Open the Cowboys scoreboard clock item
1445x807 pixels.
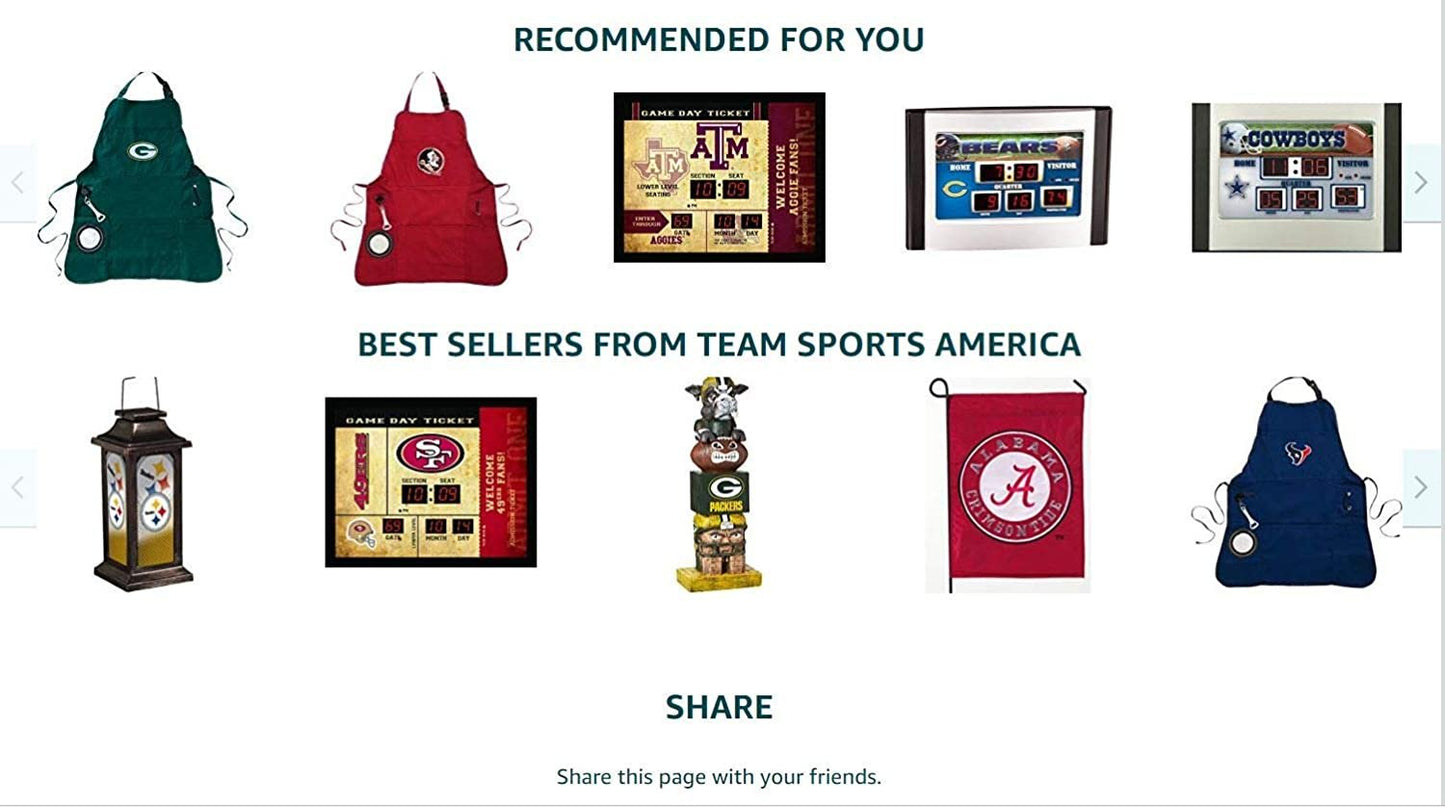point(1296,177)
